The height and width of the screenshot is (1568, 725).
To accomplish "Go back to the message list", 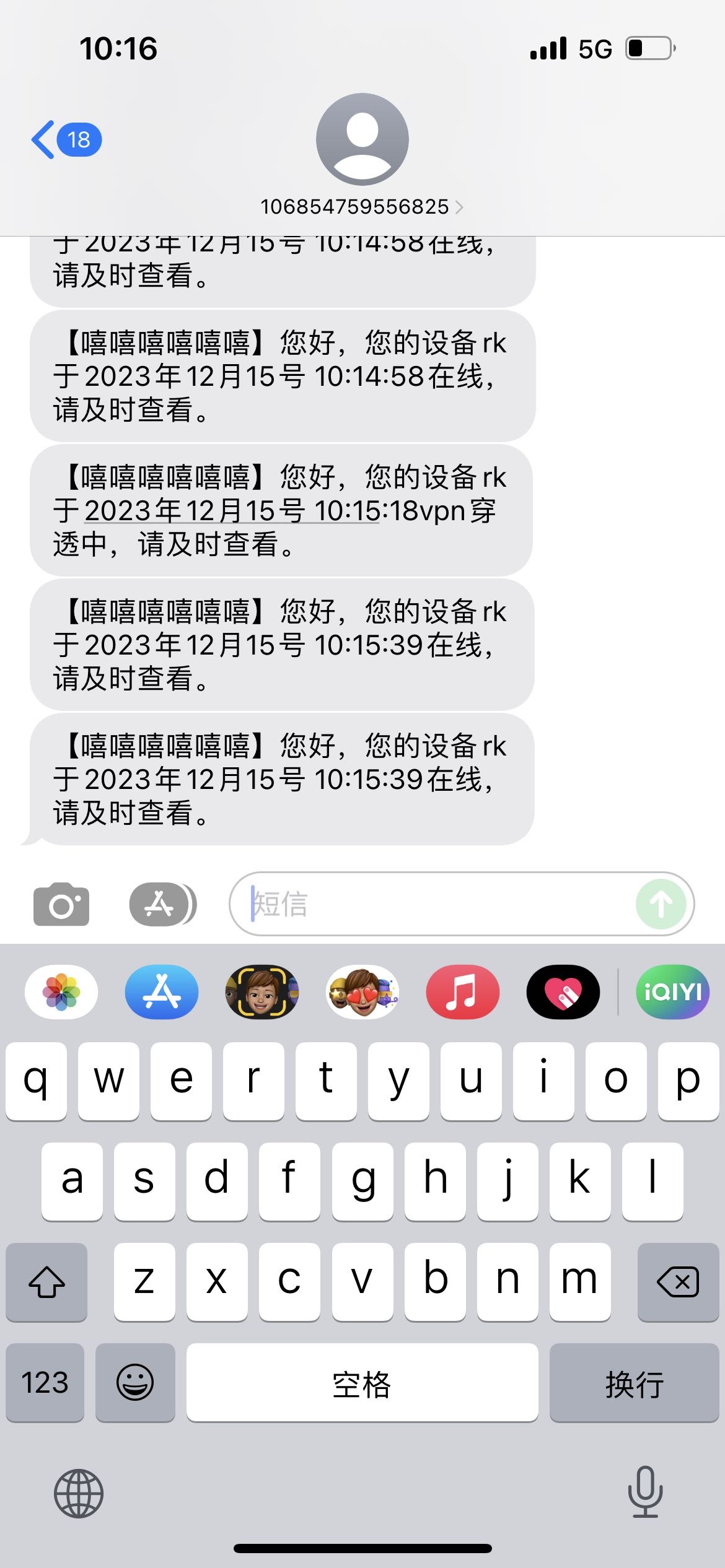I will click(65, 140).
